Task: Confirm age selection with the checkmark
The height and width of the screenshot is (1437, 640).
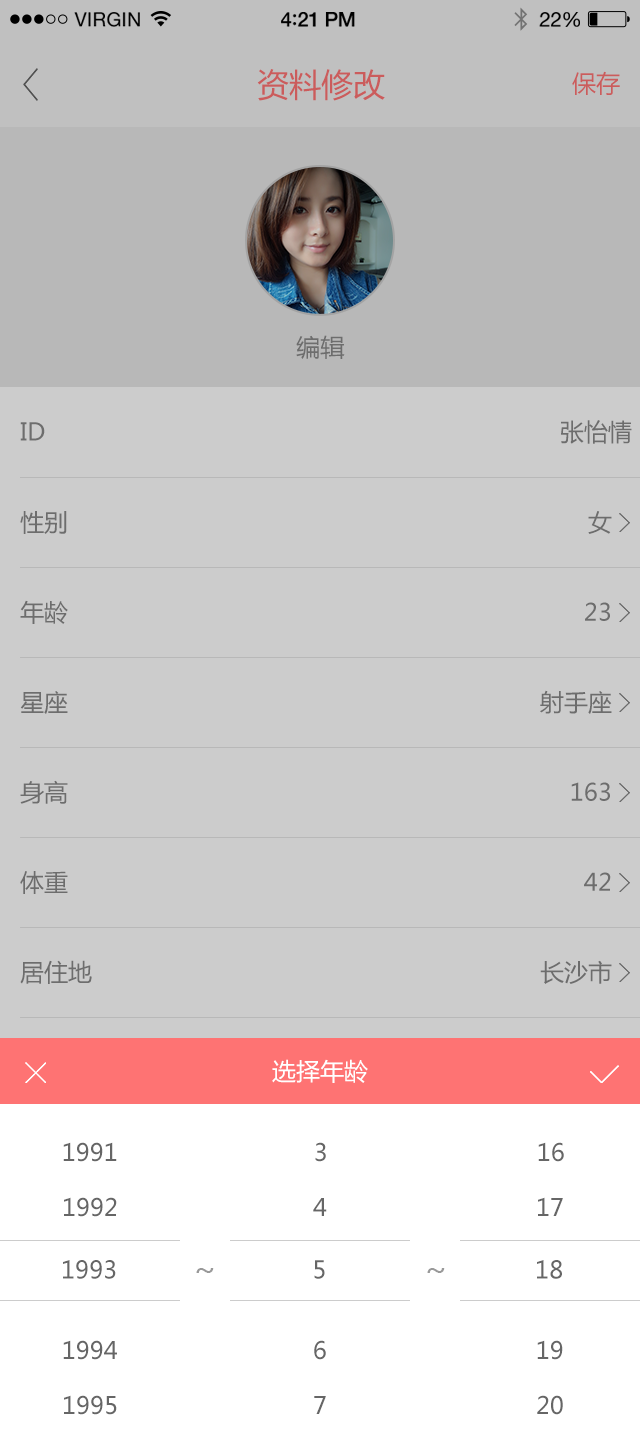Action: [x=604, y=1074]
